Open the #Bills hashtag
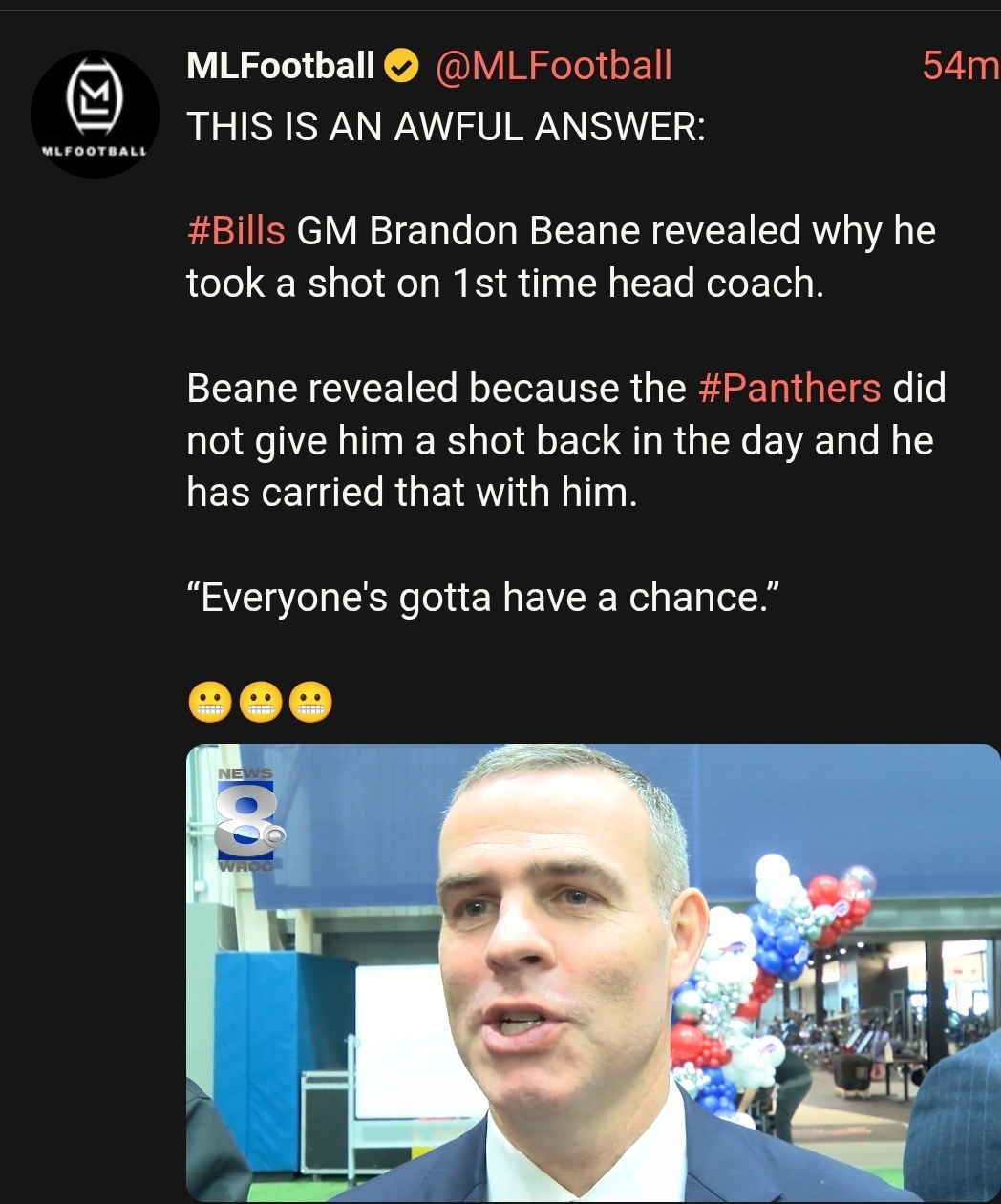Image resolution: width=1001 pixels, height=1204 pixels. 236,231
